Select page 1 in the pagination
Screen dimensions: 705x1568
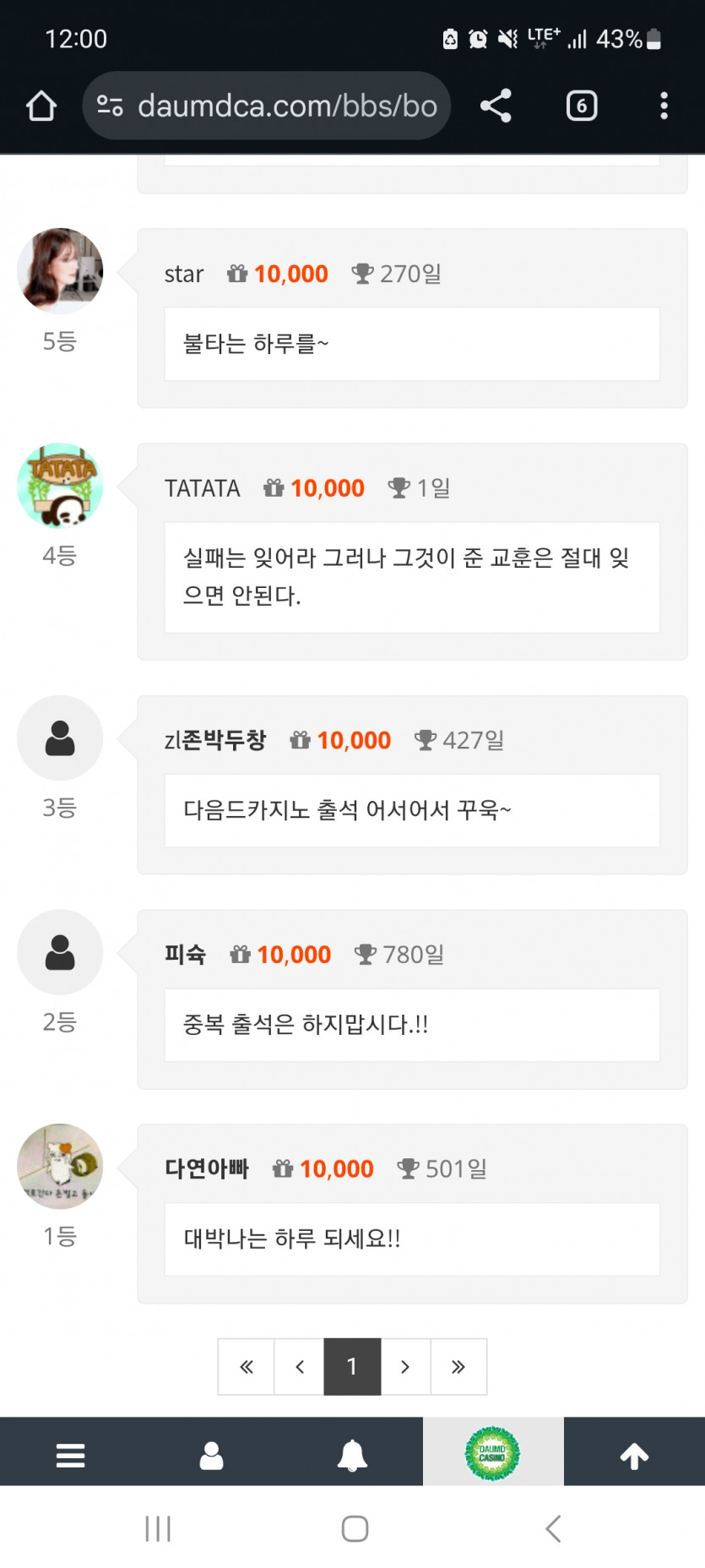pos(352,1367)
